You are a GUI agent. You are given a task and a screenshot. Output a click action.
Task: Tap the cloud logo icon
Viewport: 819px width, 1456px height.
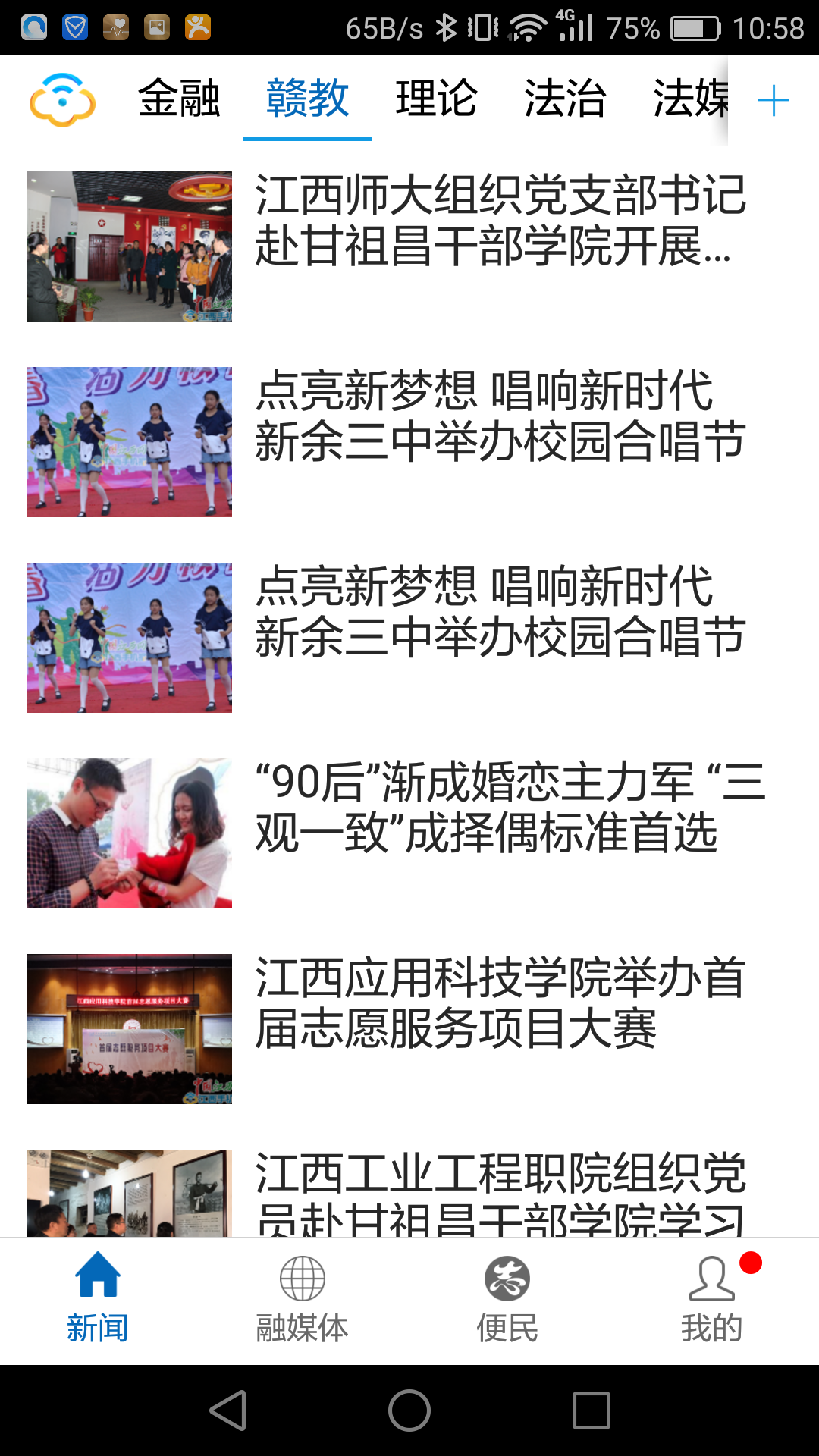tap(63, 100)
